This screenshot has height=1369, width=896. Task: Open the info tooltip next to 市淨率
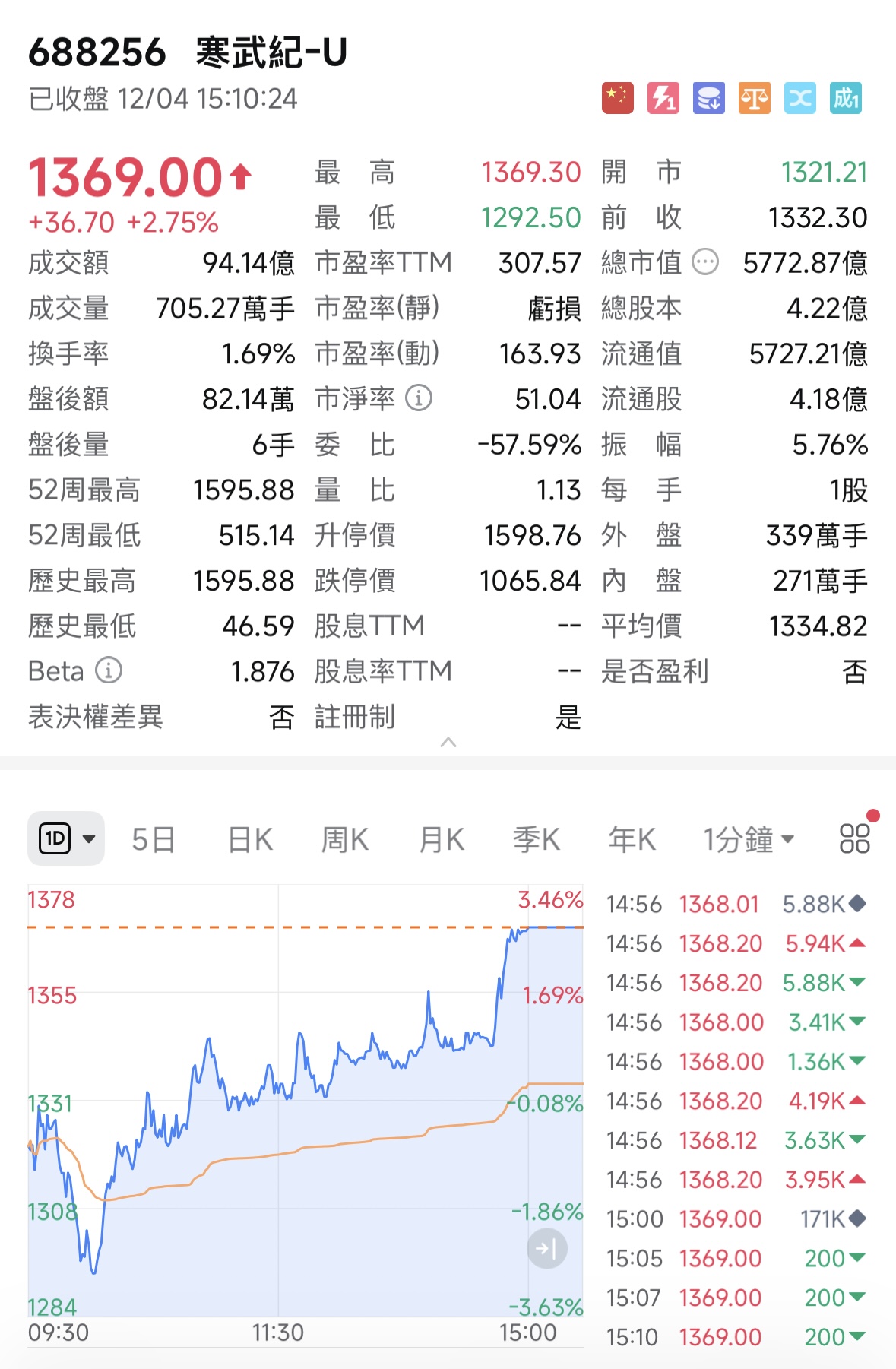pos(417,399)
